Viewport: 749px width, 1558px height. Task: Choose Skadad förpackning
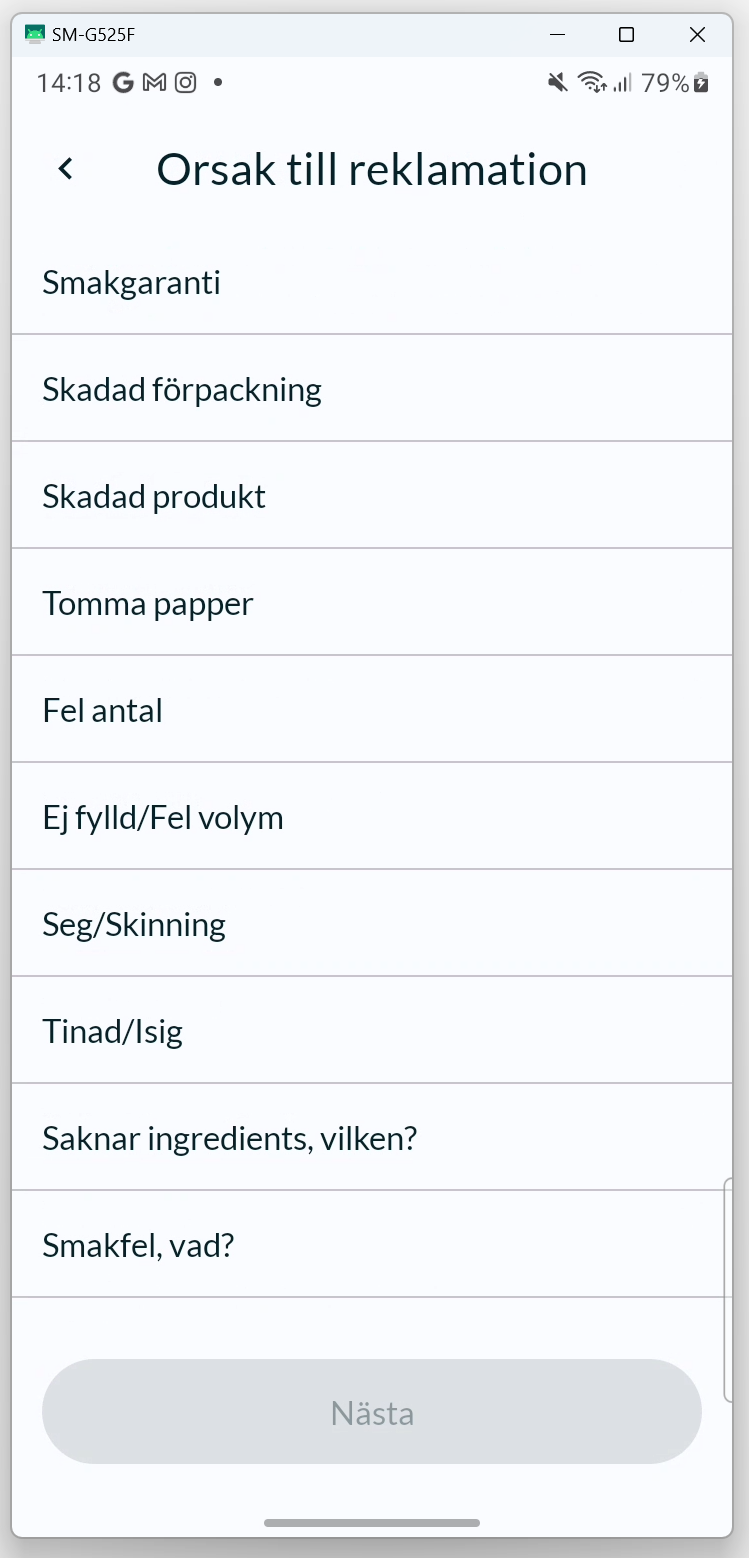pos(372,389)
